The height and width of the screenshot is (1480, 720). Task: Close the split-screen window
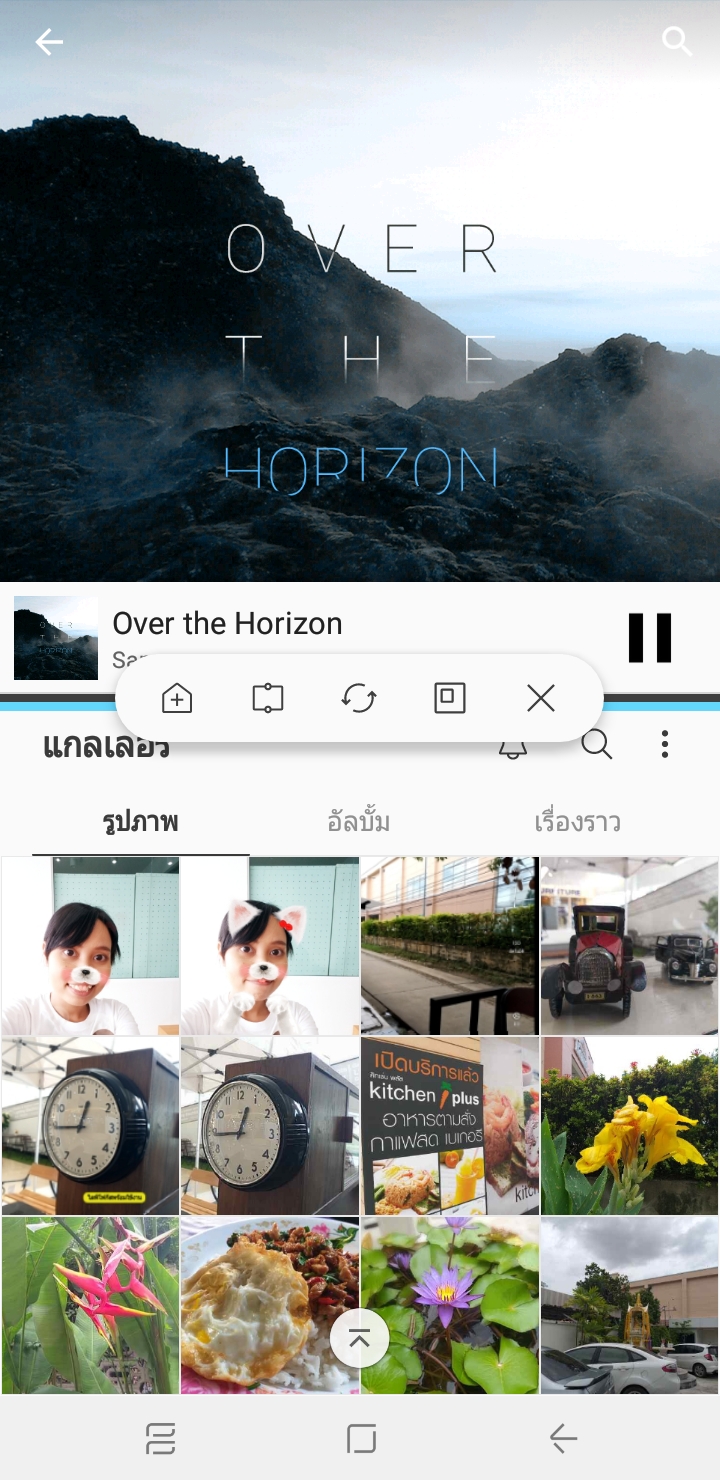[x=541, y=698]
